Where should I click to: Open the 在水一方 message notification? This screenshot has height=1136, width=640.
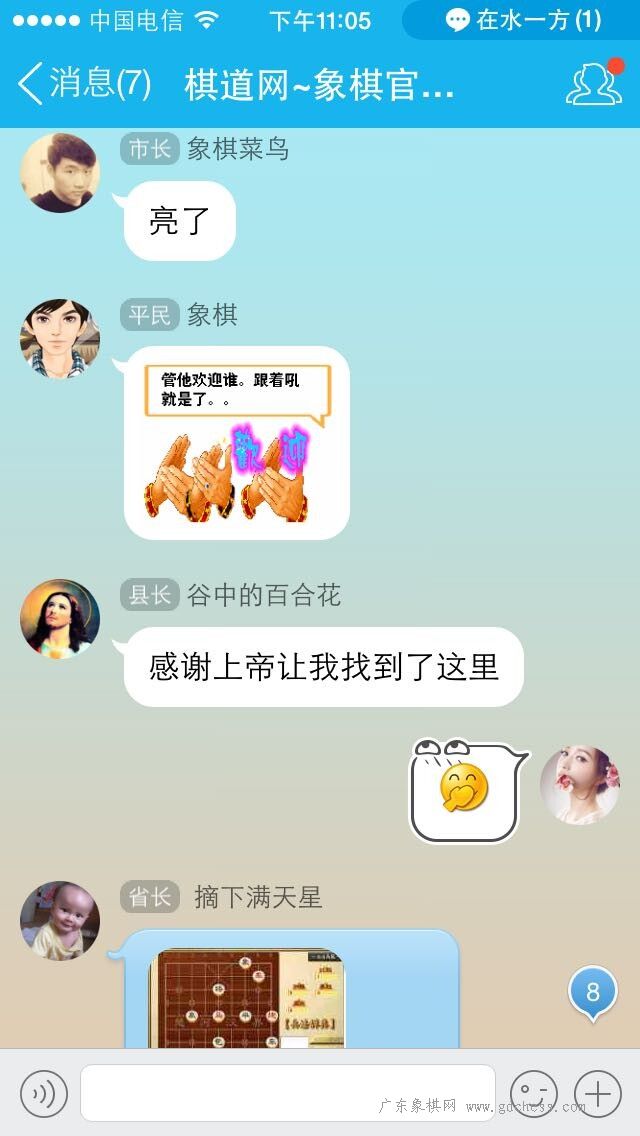click(x=520, y=20)
